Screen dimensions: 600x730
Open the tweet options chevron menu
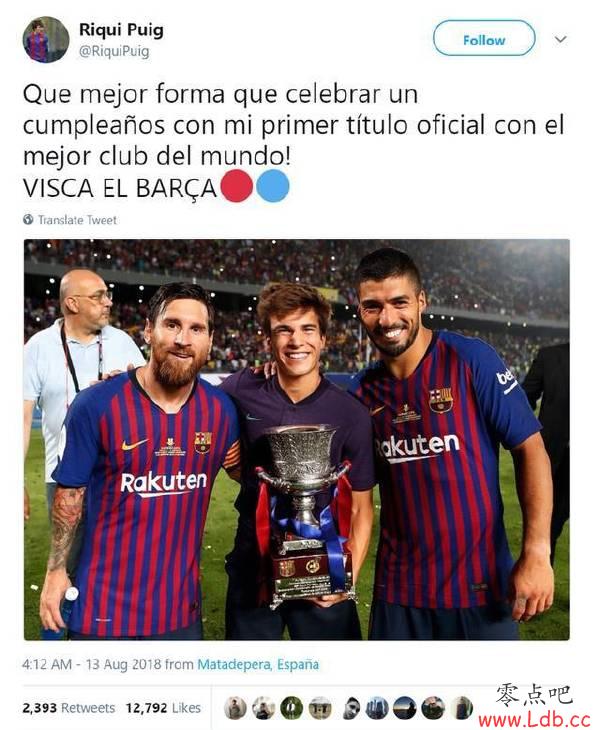560,39
